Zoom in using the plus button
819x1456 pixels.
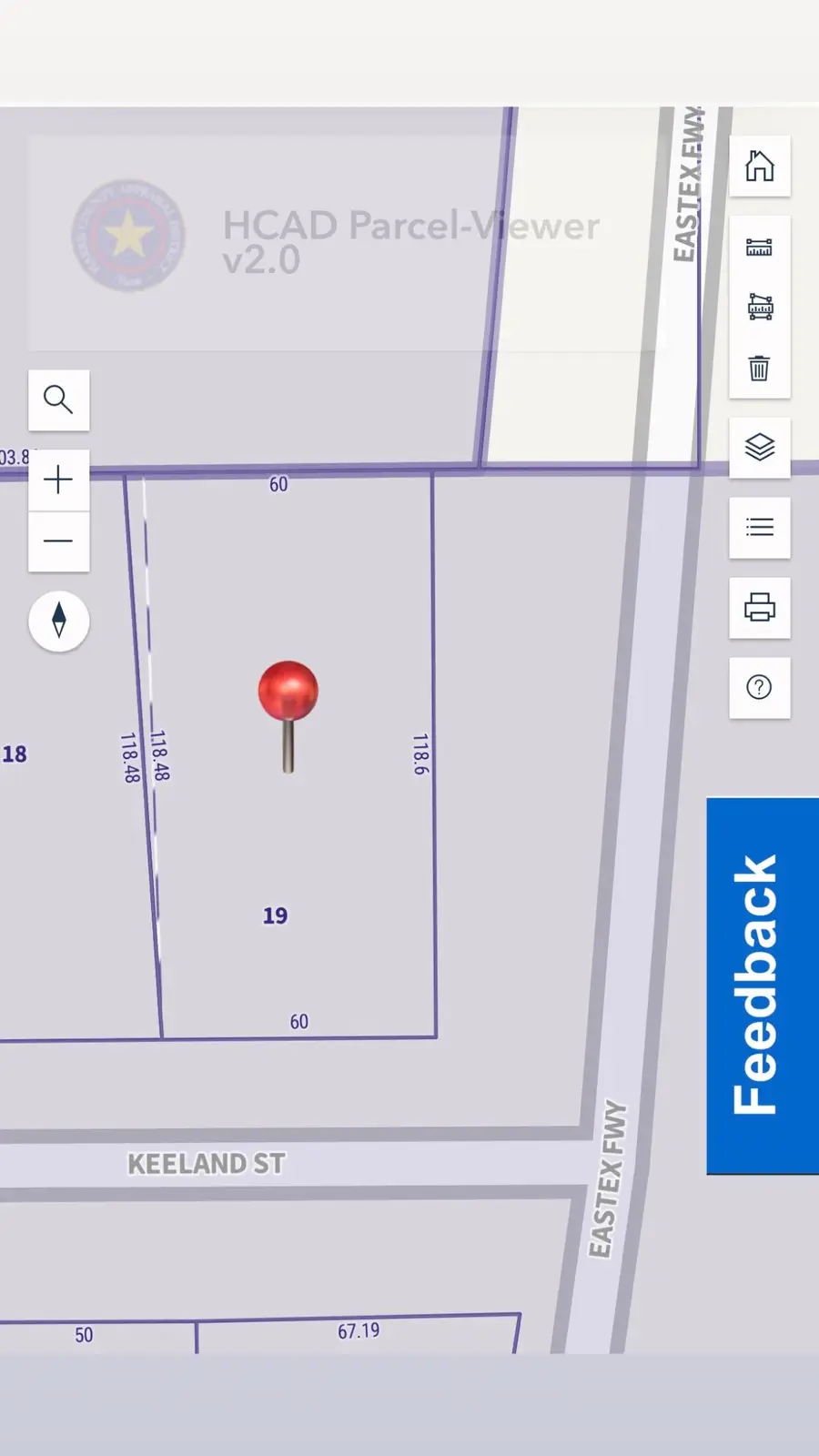pos(59,480)
